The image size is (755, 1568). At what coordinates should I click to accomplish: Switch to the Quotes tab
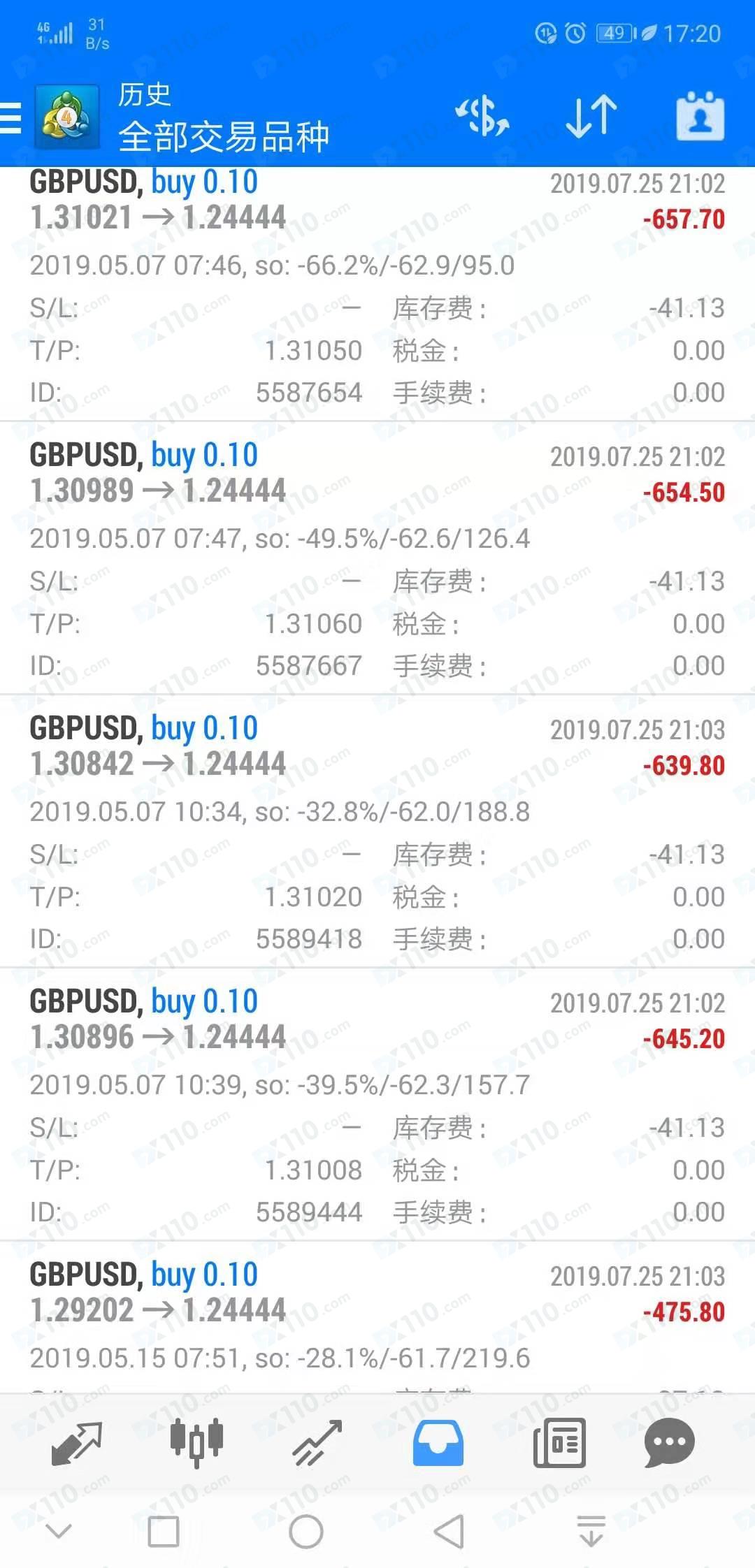[x=77, y=1442]
